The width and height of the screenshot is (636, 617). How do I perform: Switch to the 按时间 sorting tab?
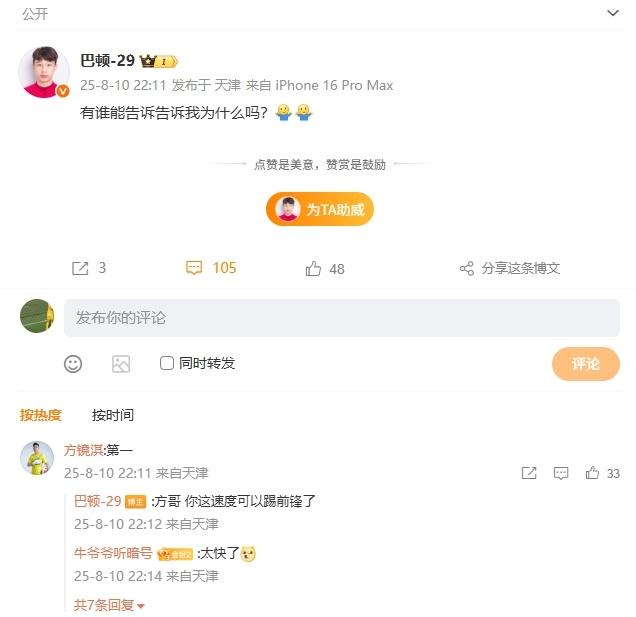112,415
